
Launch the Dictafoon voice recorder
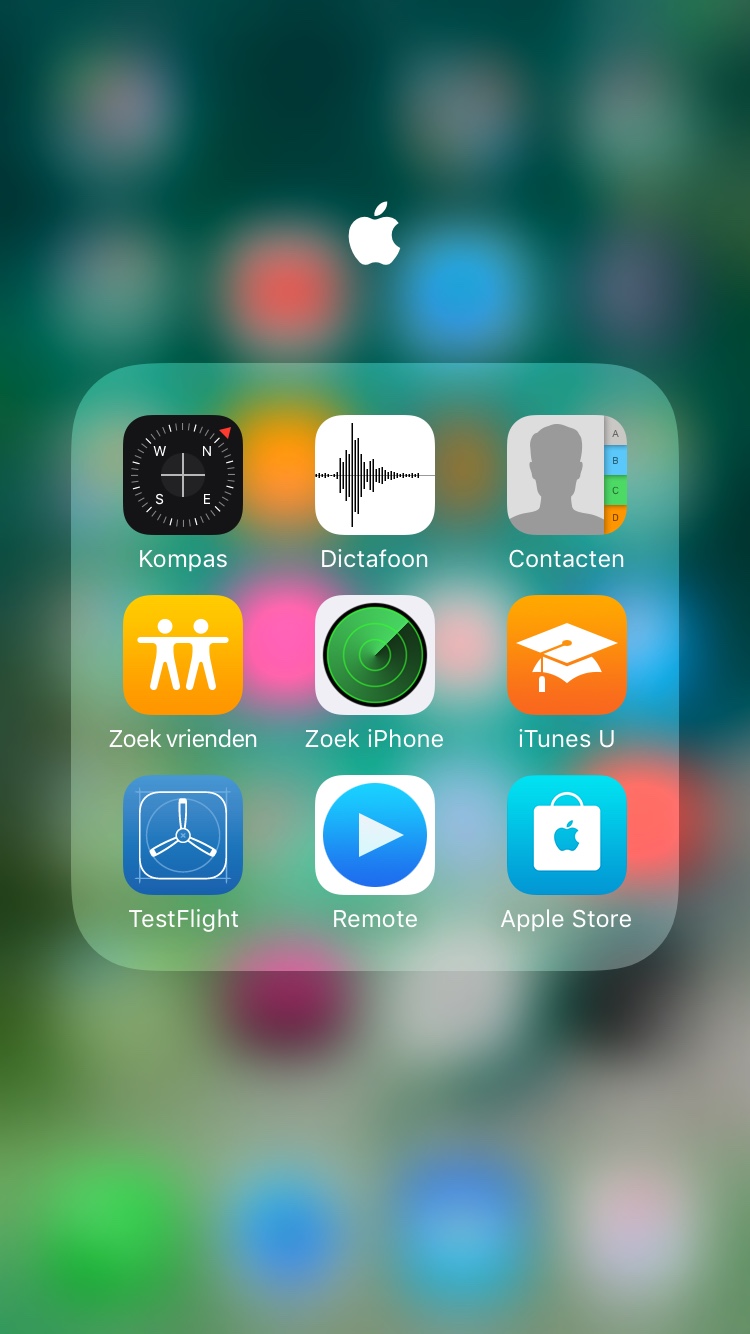tap(375, 475)
